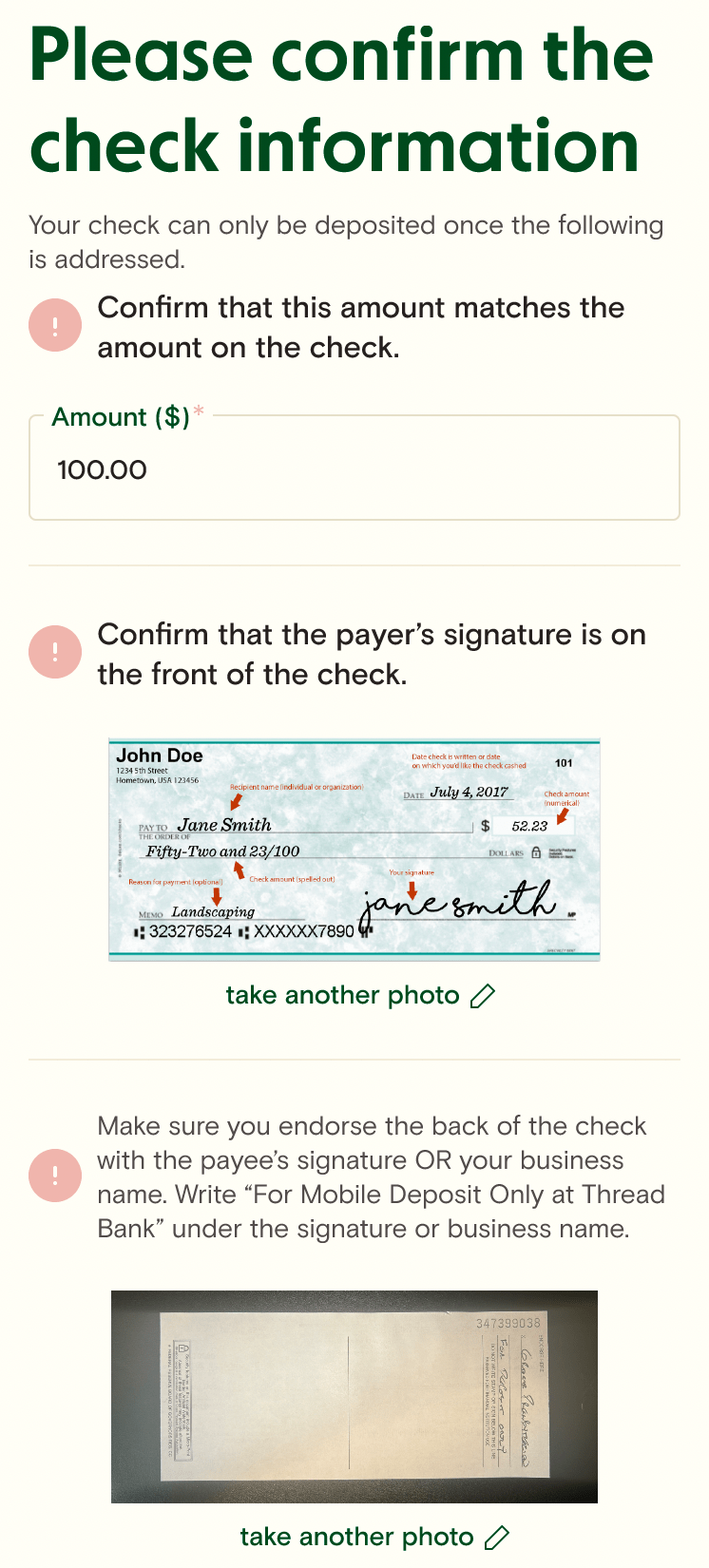
Task: Click the required asterisk on the Amount label
Action: (x=199, y=411)
